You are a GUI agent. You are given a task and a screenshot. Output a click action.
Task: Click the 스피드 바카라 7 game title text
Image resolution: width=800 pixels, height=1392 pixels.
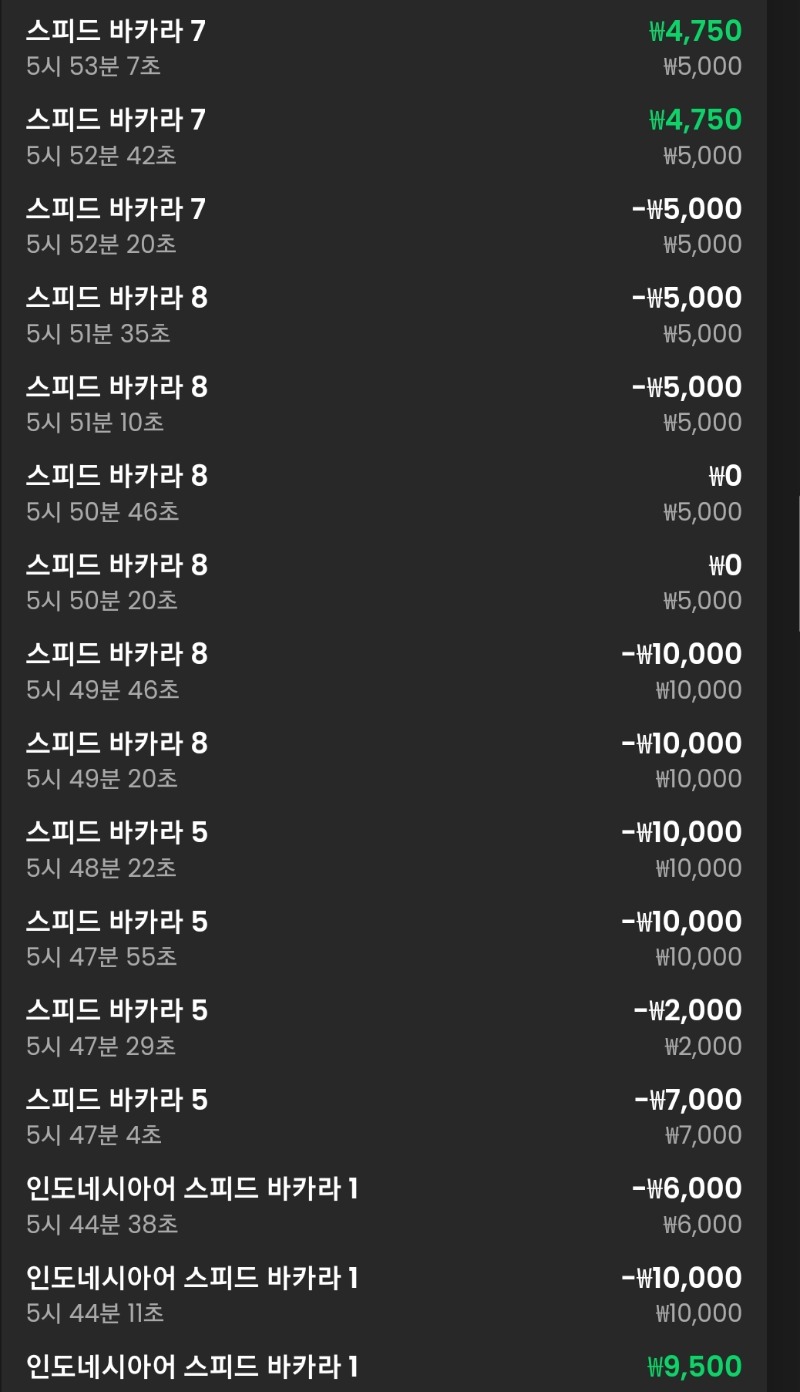(115, 30)
